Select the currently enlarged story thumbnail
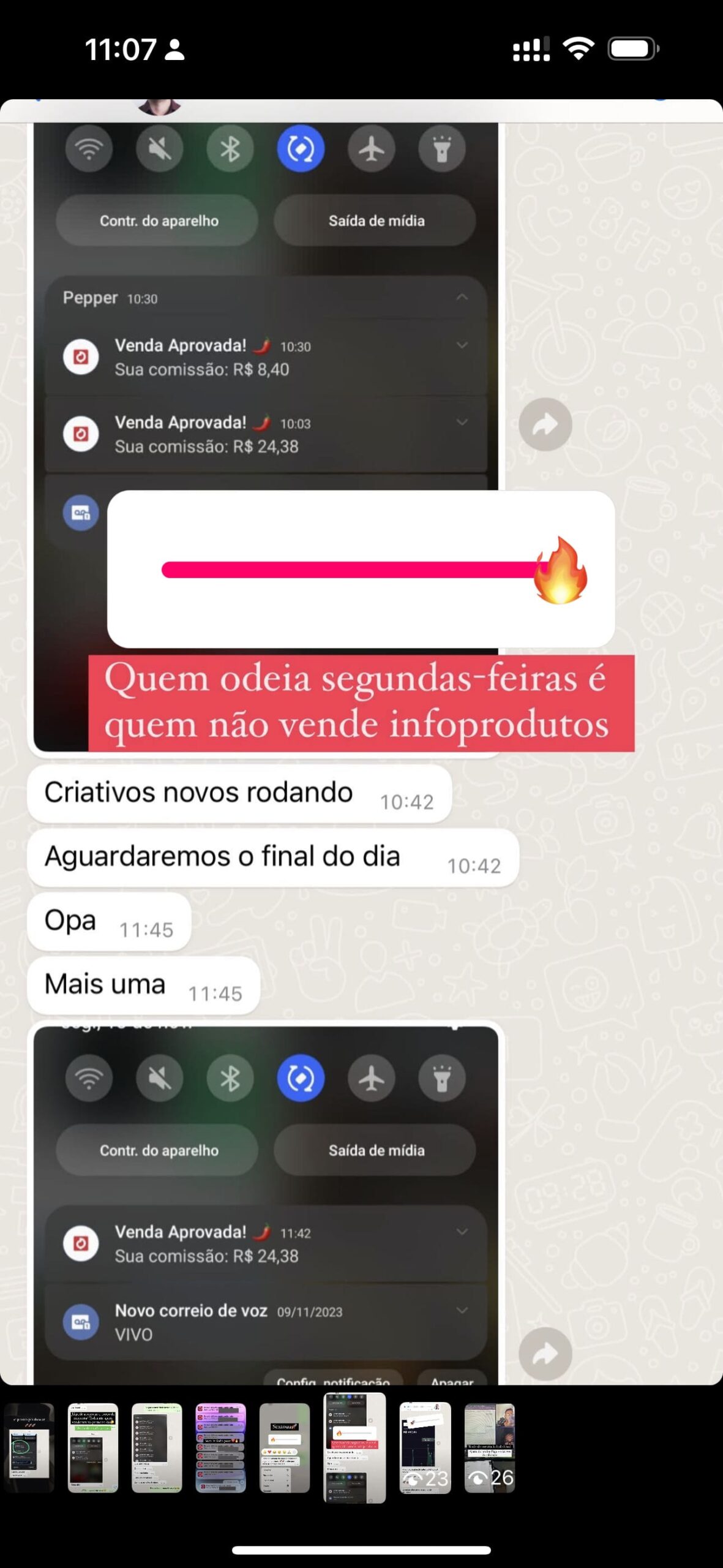 point(354,1448)
